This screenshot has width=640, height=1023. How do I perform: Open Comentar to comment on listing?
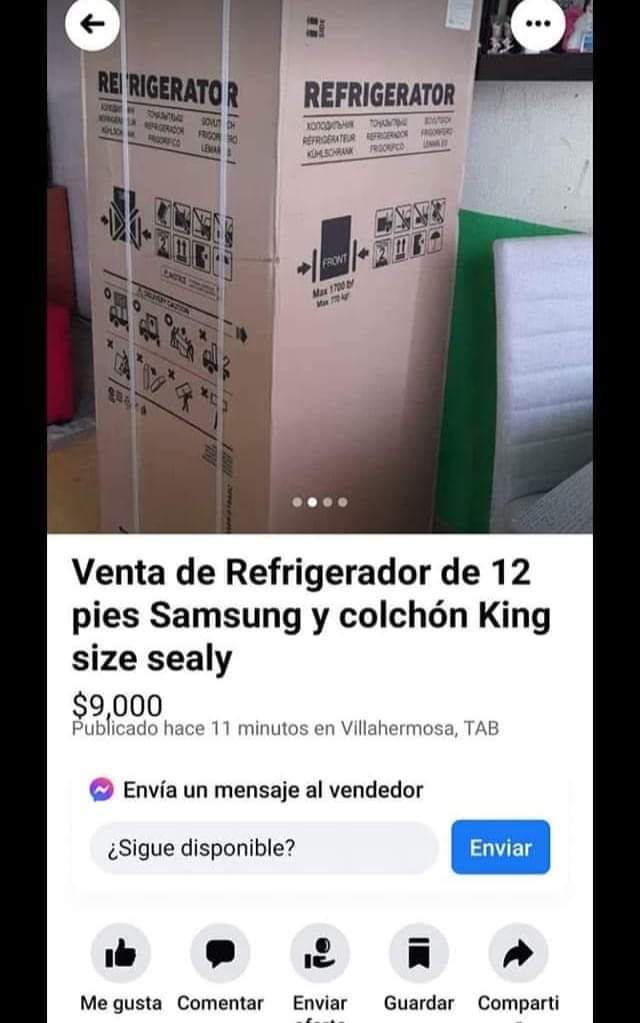click(x=220, y=953)
